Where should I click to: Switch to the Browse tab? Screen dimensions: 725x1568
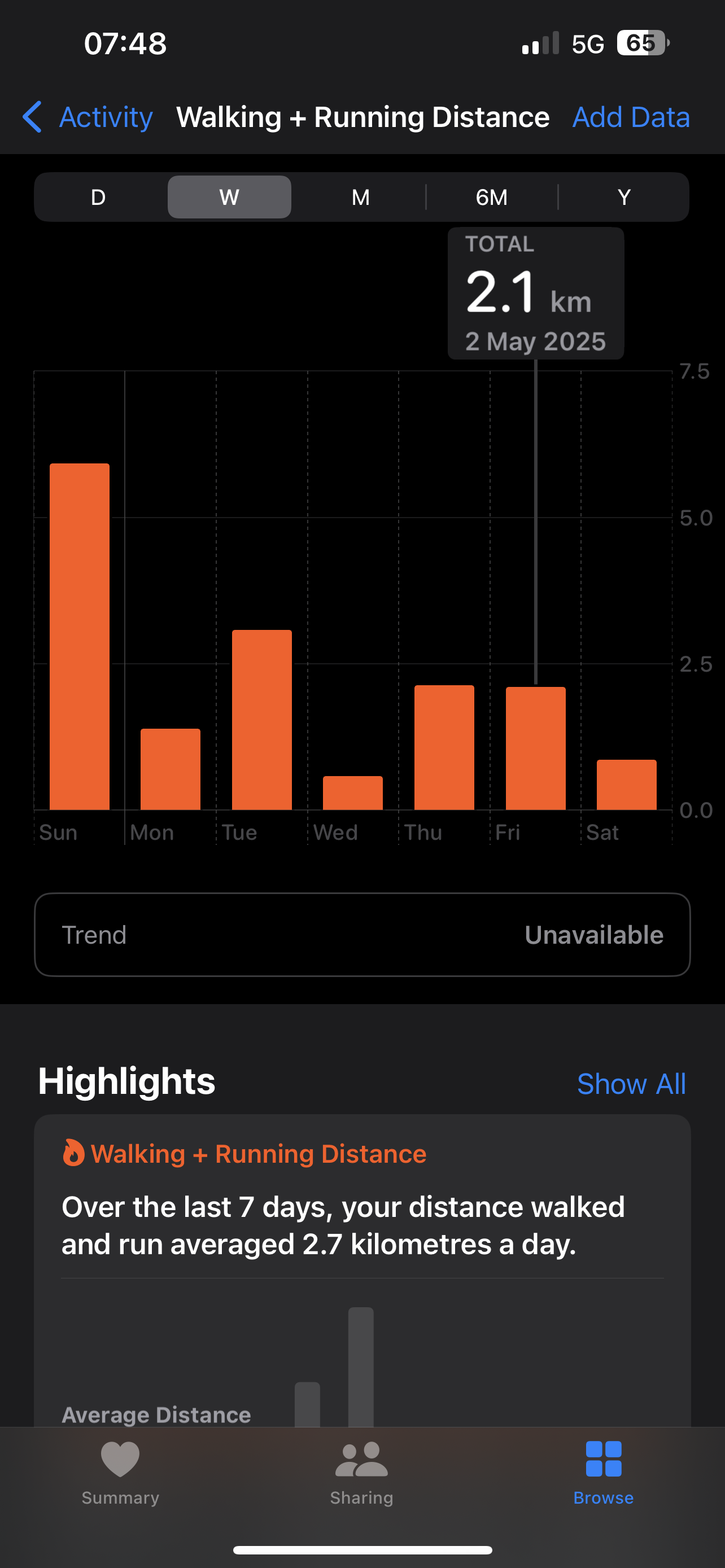(x=603, y=1474)
